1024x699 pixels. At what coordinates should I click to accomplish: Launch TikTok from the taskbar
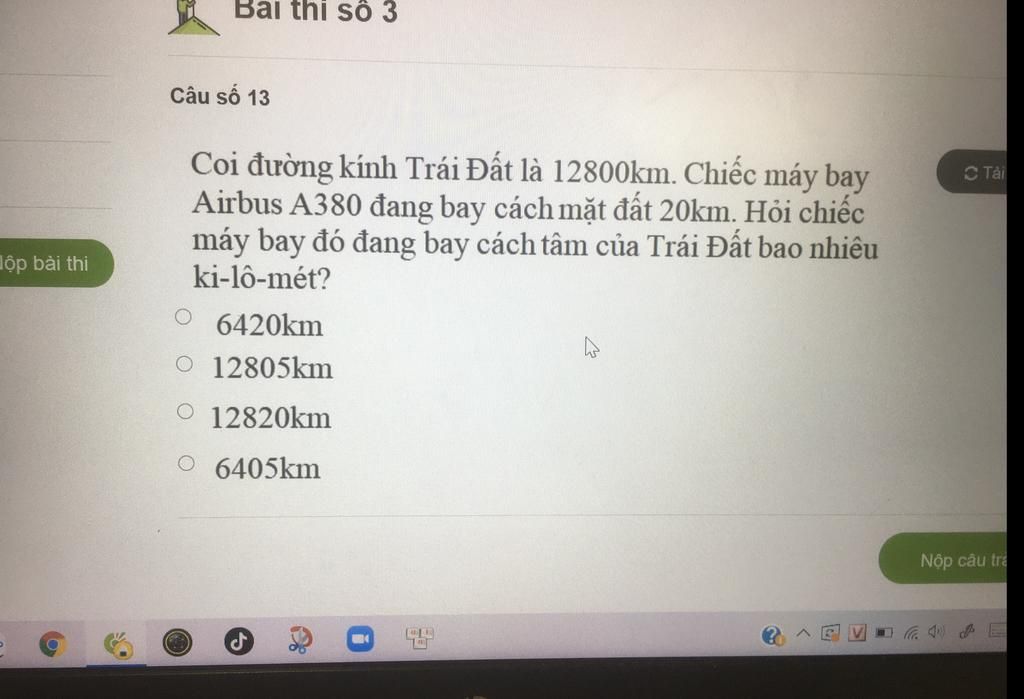(x=238, y=642)
